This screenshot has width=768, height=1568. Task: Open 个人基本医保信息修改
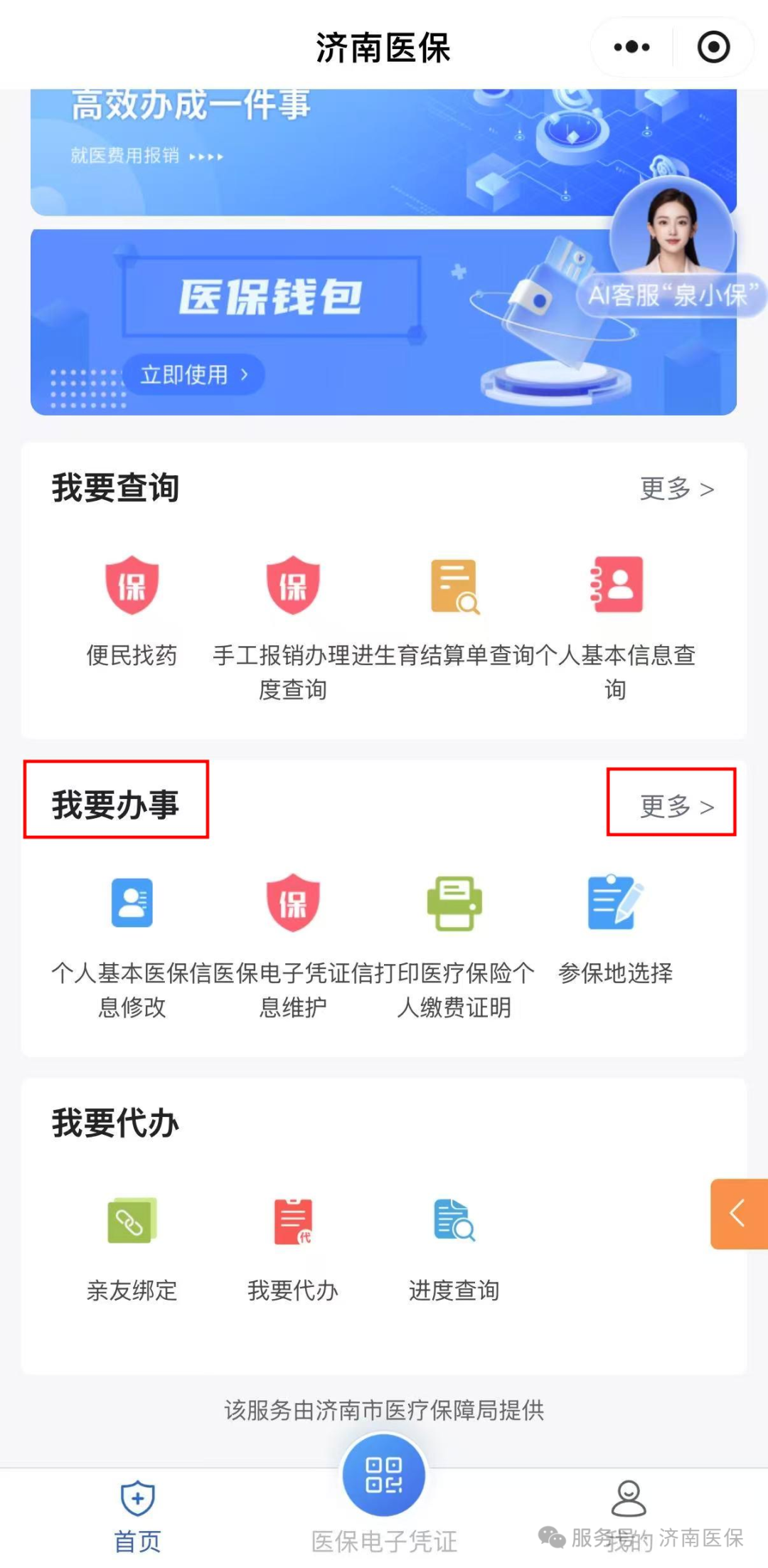coord(132,903)
